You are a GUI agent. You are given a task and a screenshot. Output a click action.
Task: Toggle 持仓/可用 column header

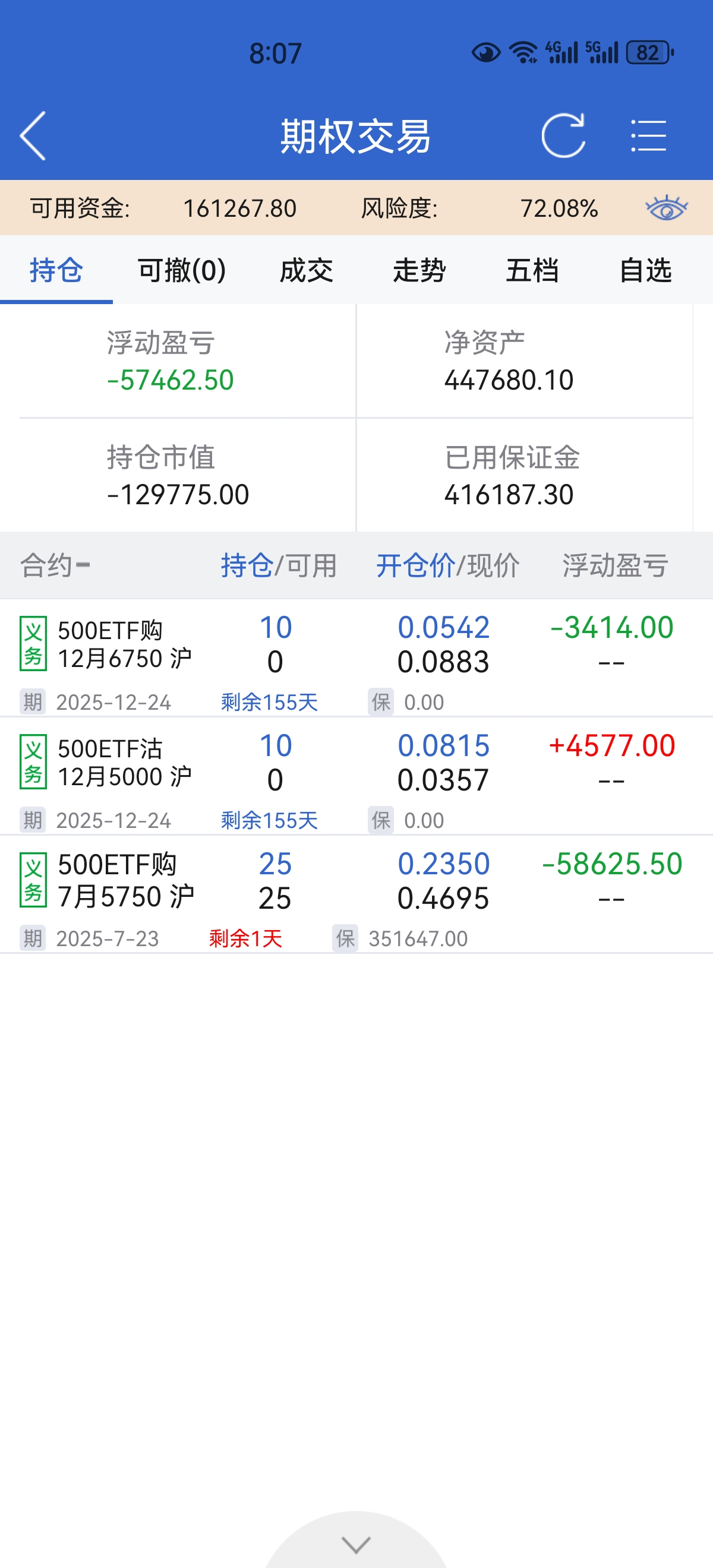[x=278, y=565]
